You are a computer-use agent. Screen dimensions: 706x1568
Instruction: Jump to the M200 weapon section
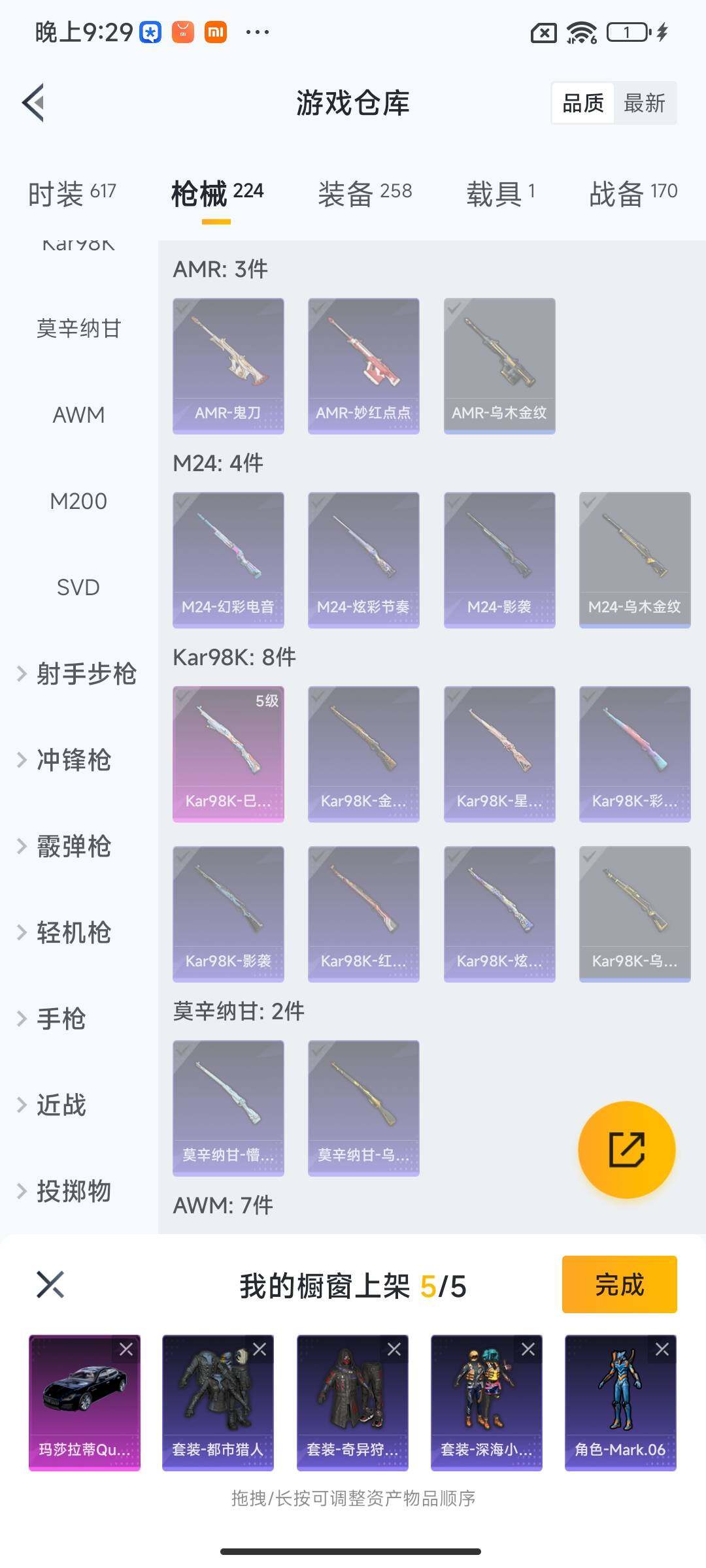pyautogui.click(x=78, y=501)
